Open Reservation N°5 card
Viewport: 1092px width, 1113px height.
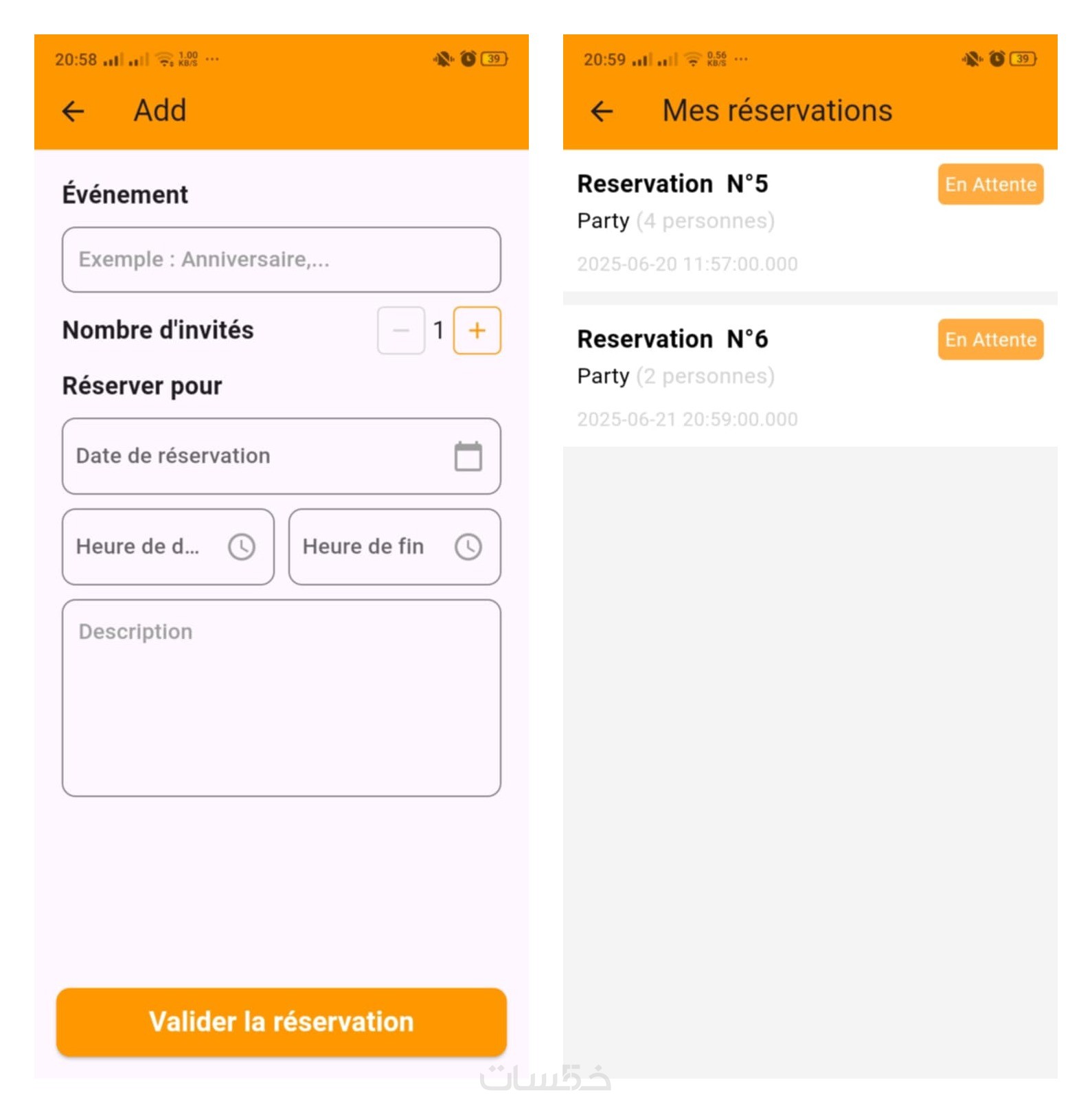click(755, 221)
